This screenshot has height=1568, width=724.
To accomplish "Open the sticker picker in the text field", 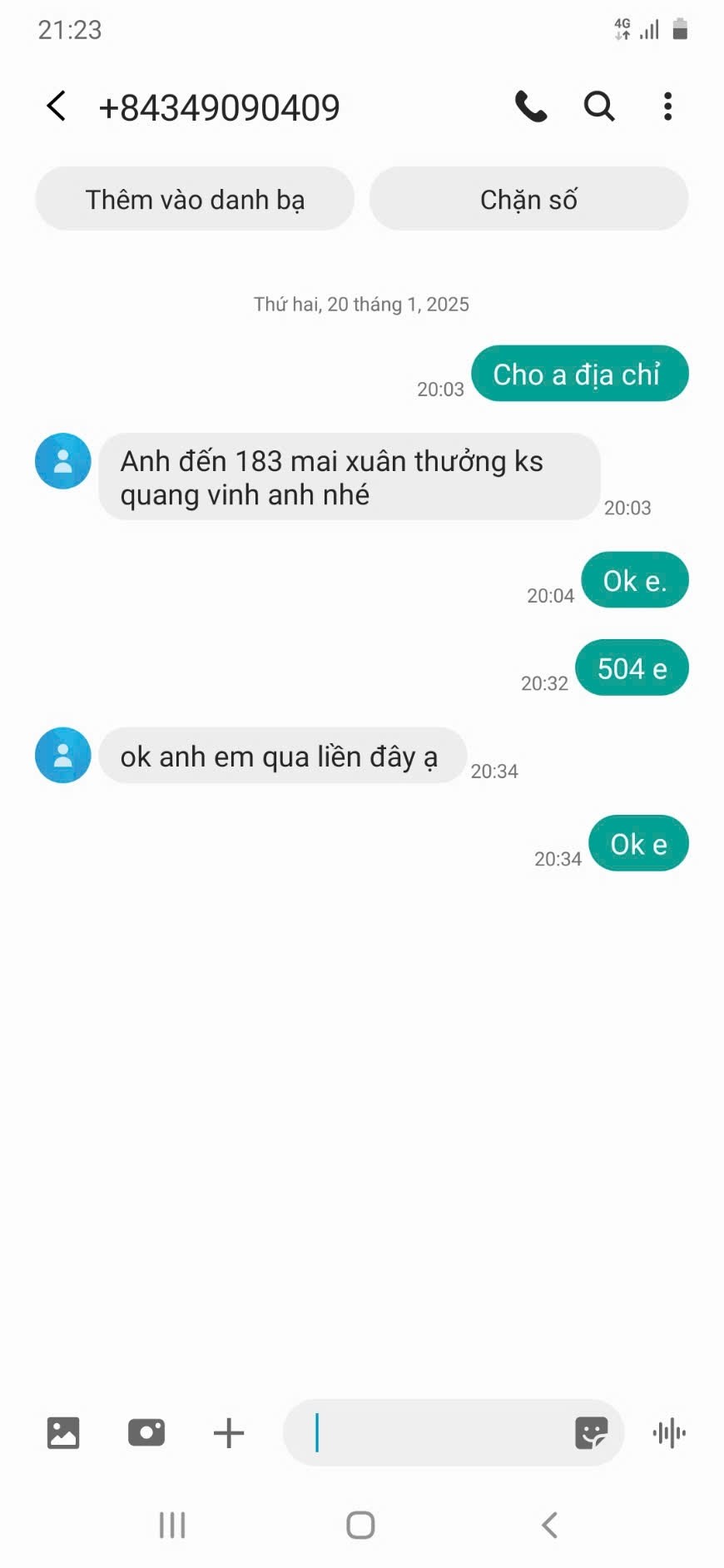I will 591,1432.
